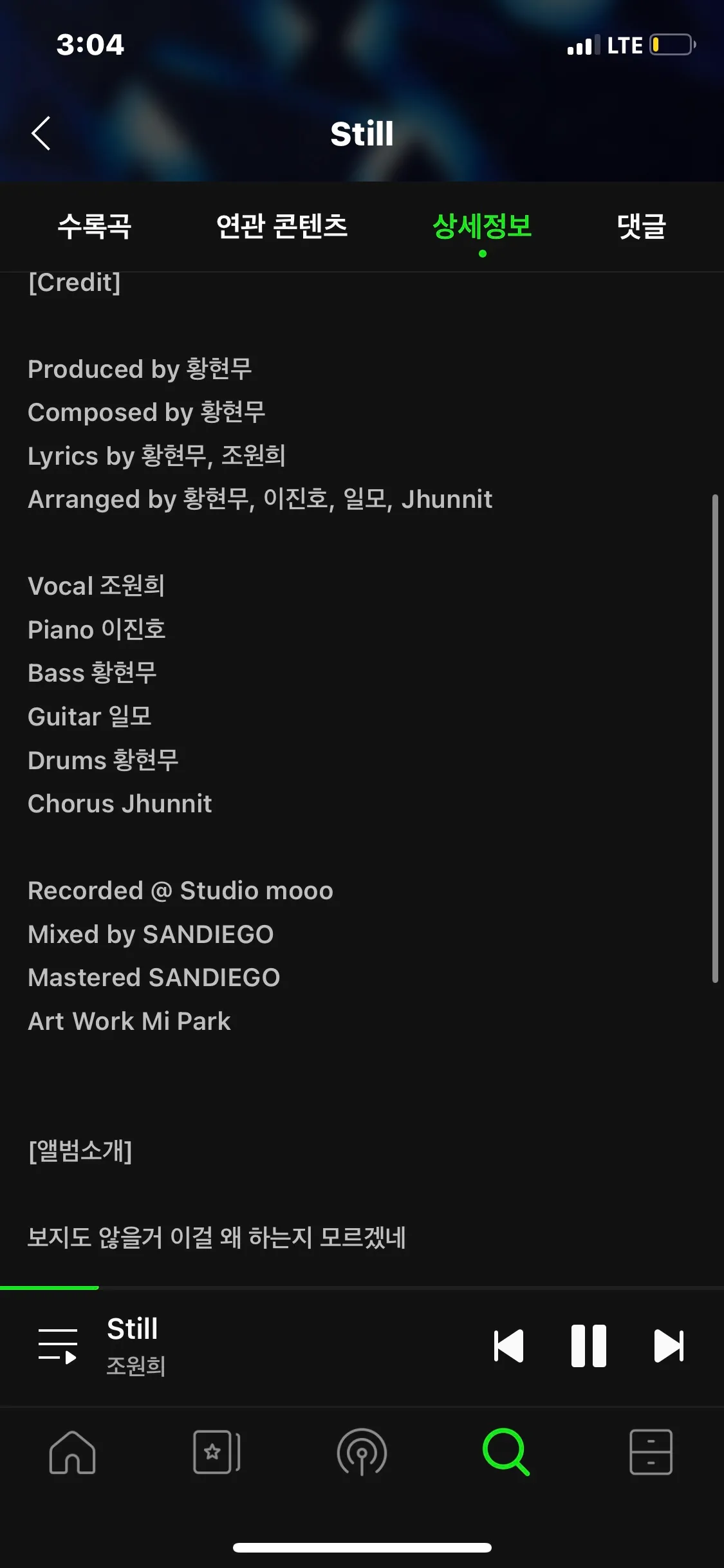Go back using the top-left arrow
Viewport: 724px width, 1568px height.
coord(41,133)
